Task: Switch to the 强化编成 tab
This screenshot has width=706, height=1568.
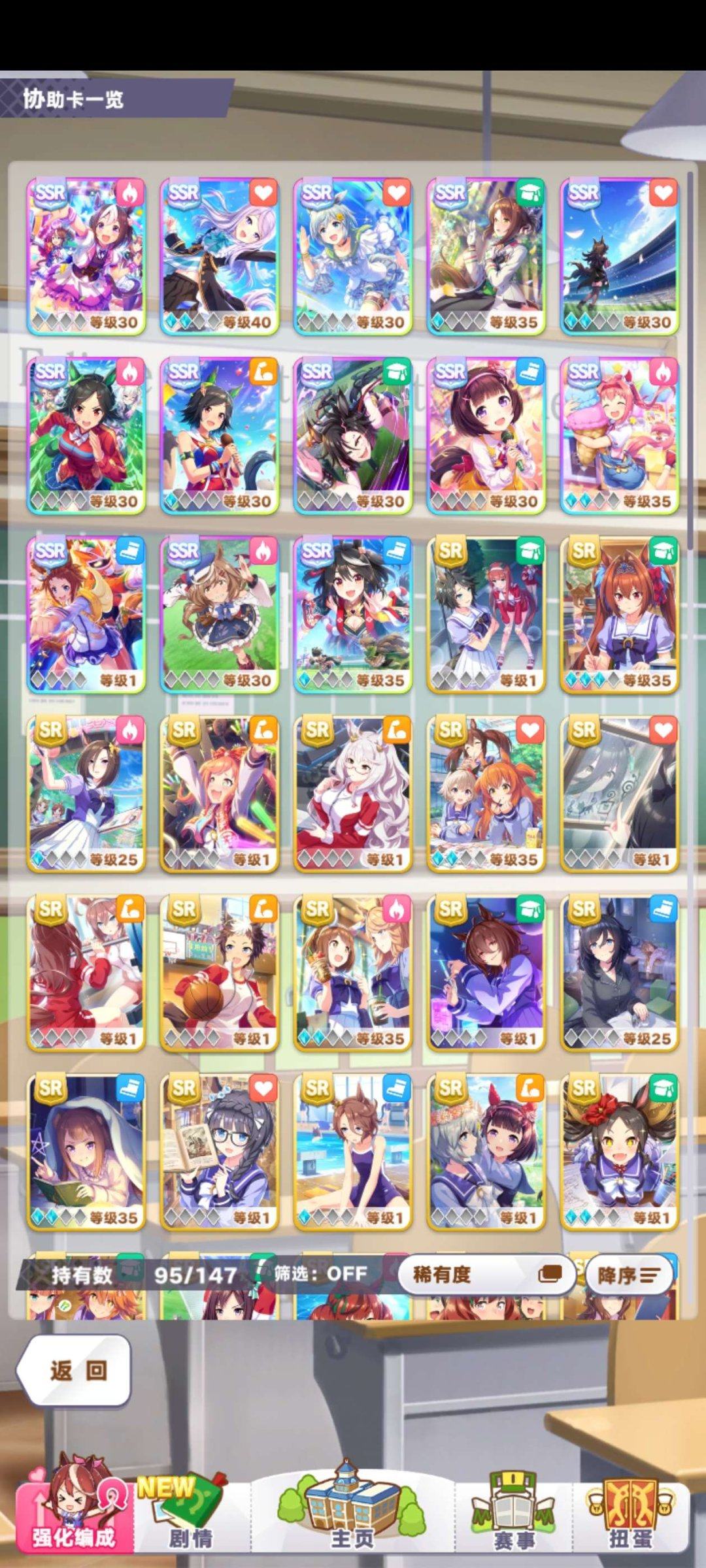Action: click(74, 1514)
